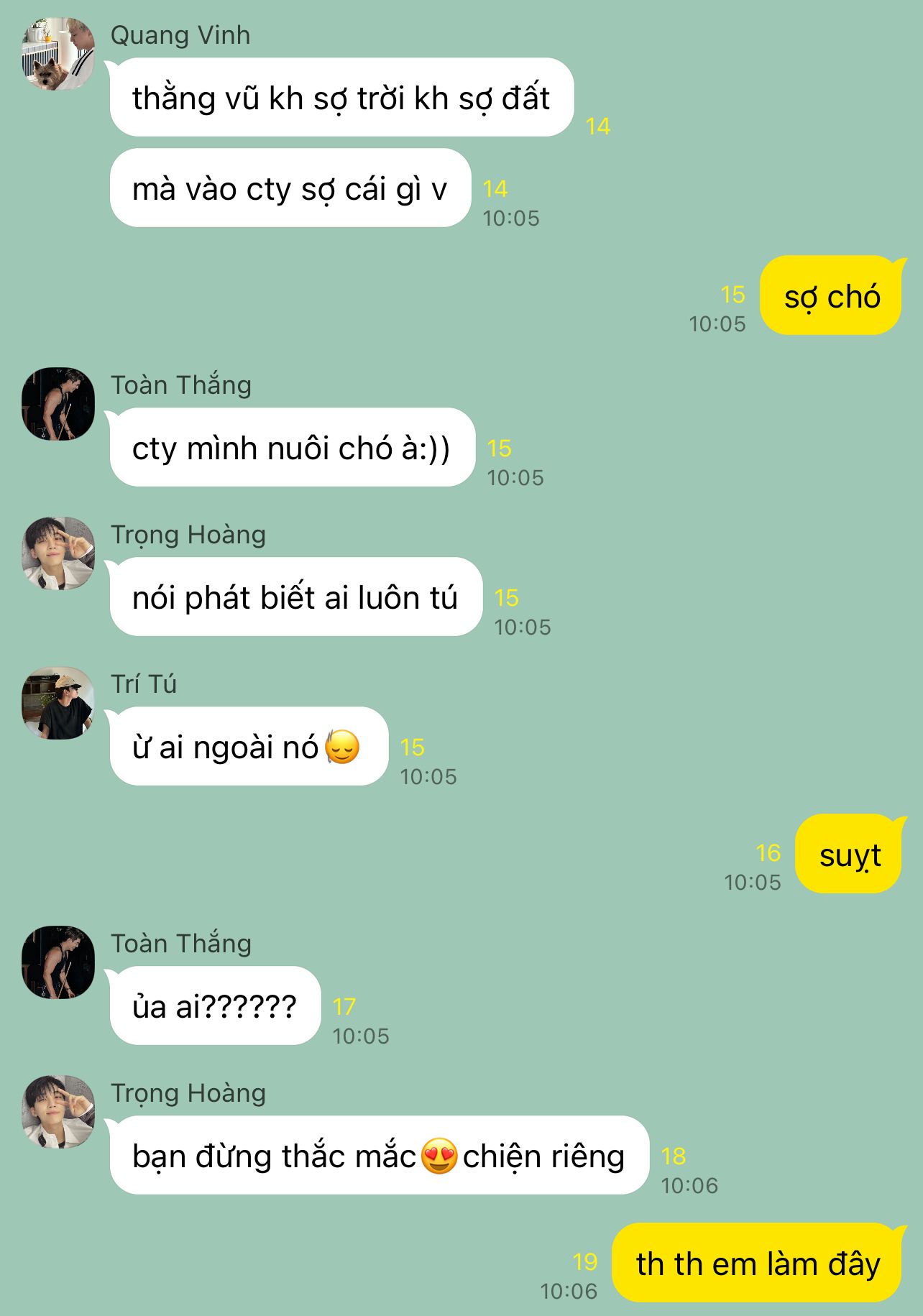The image size is (923, 1316).
Task: Open Trọng Hoàng's avatar beside "bạn đừng thắc mắc"
Action: pos(58,1112)
